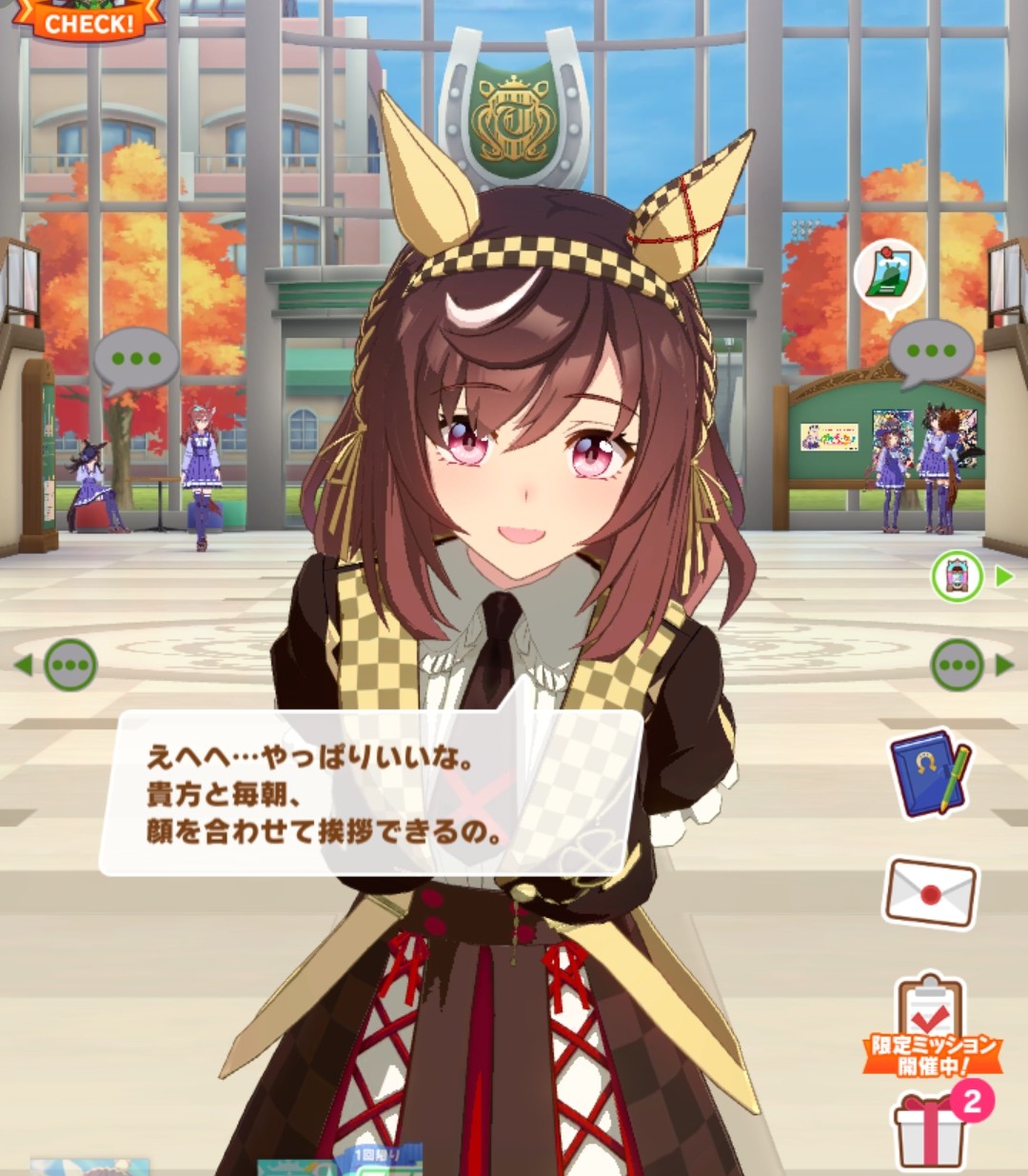Open the green-circled jukebox icon
Image resolution: width=1028 pixels, height=1176 pixels.
tap(957, 575)
